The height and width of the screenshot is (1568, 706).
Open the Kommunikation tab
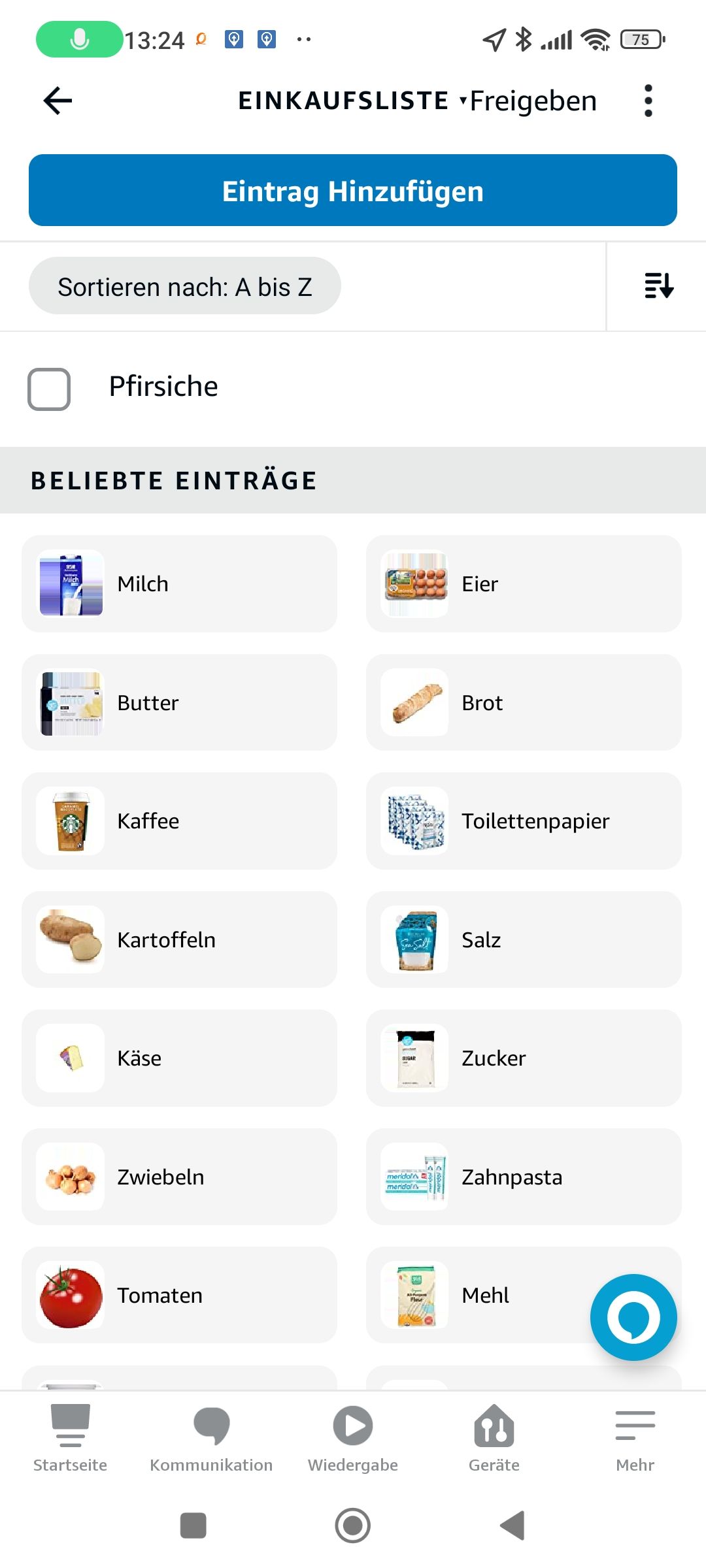click(x=211, y=1438)
